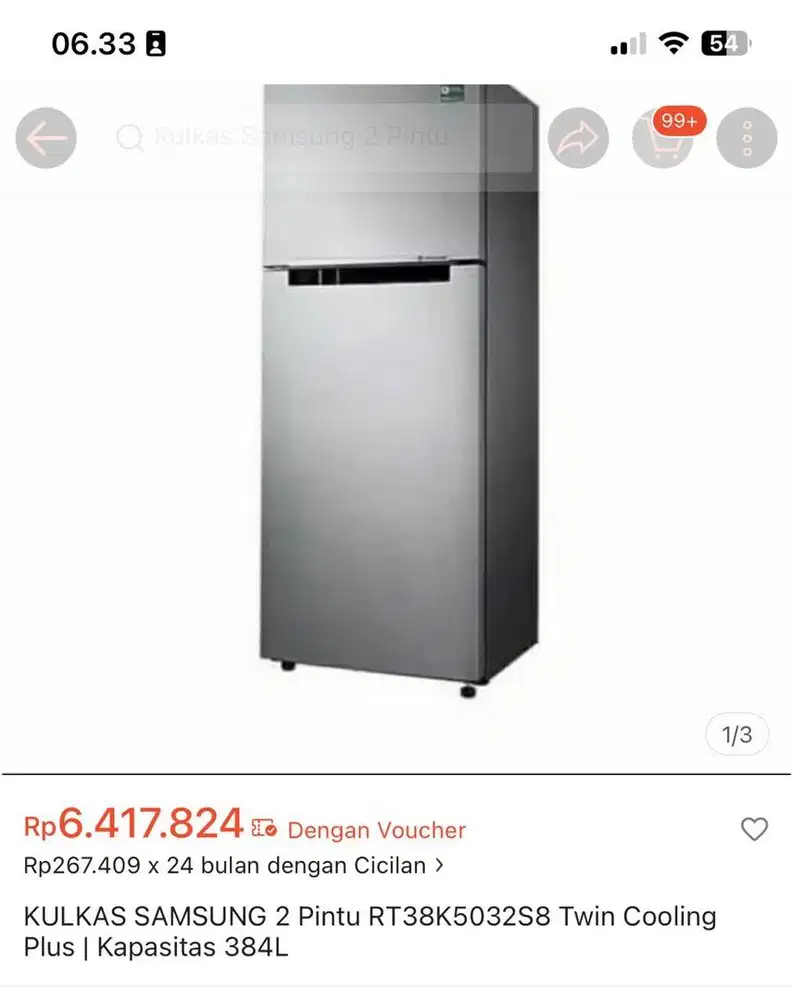793x1000 pixels.
Task: Tap the Wi-Fi icon in the status bar
Action: click(x=675, y=43)
